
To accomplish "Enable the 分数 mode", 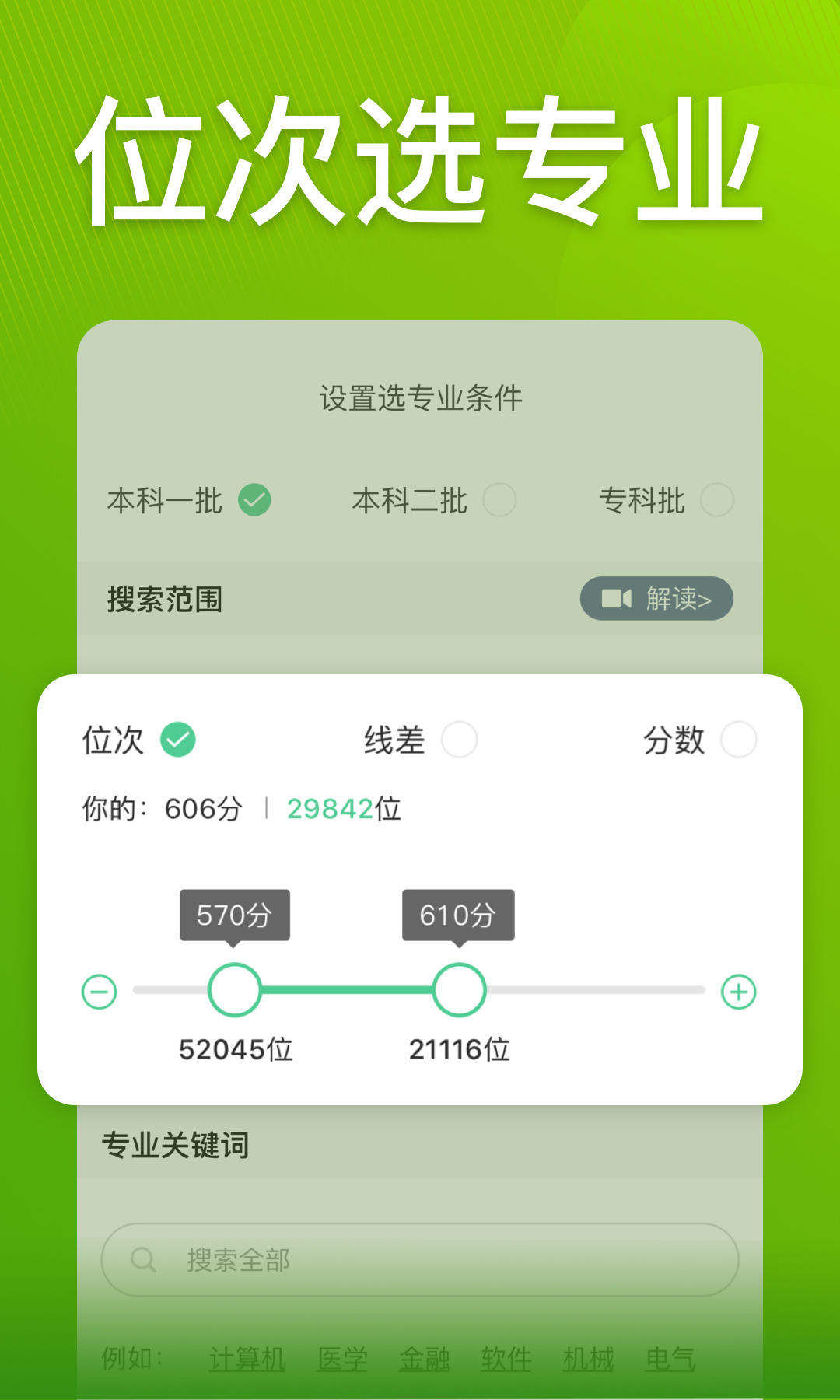I will click(x=738, y=740).
